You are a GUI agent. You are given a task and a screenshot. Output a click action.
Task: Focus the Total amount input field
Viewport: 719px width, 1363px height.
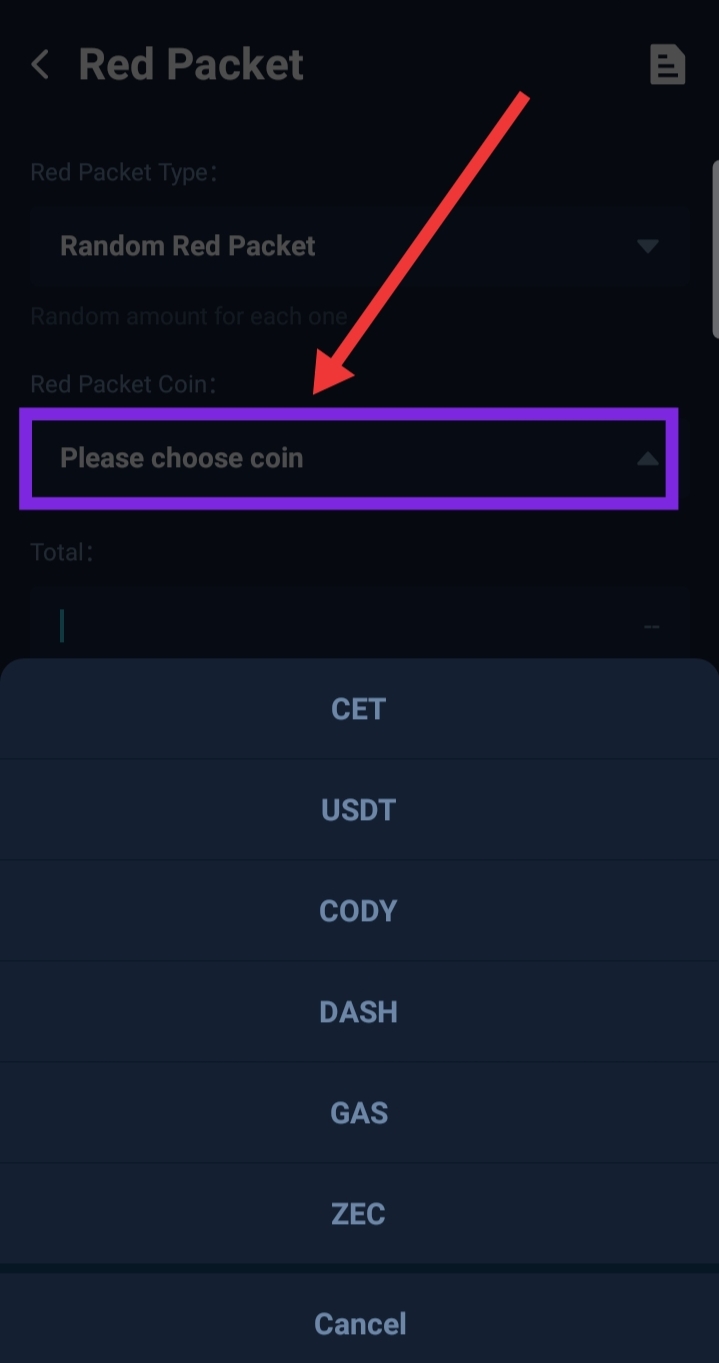pos(340,627)
